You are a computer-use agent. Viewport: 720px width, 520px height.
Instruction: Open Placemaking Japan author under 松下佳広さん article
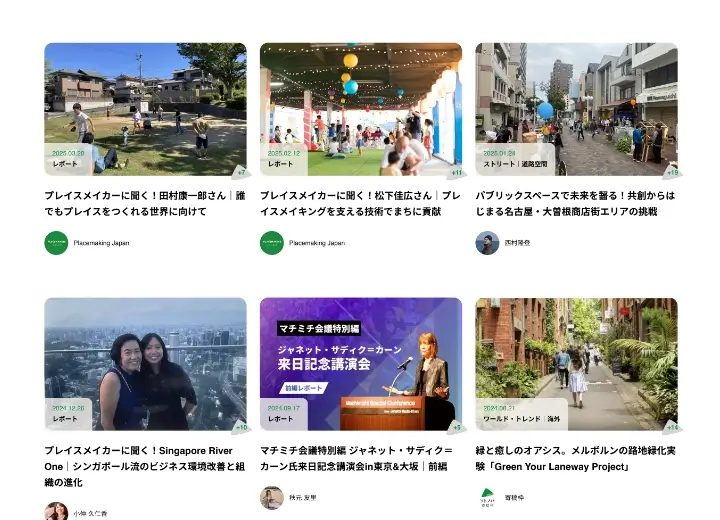[317, 243]
